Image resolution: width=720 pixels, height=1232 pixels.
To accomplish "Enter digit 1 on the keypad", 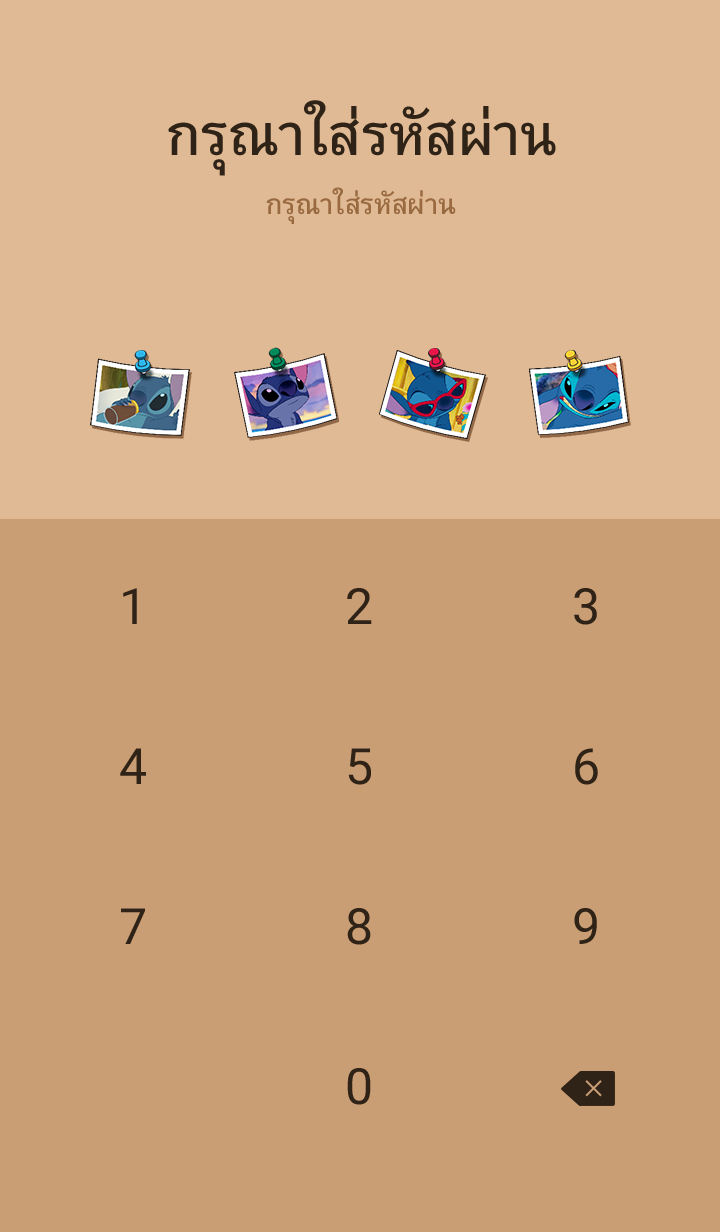I will (x=132, y=607).
